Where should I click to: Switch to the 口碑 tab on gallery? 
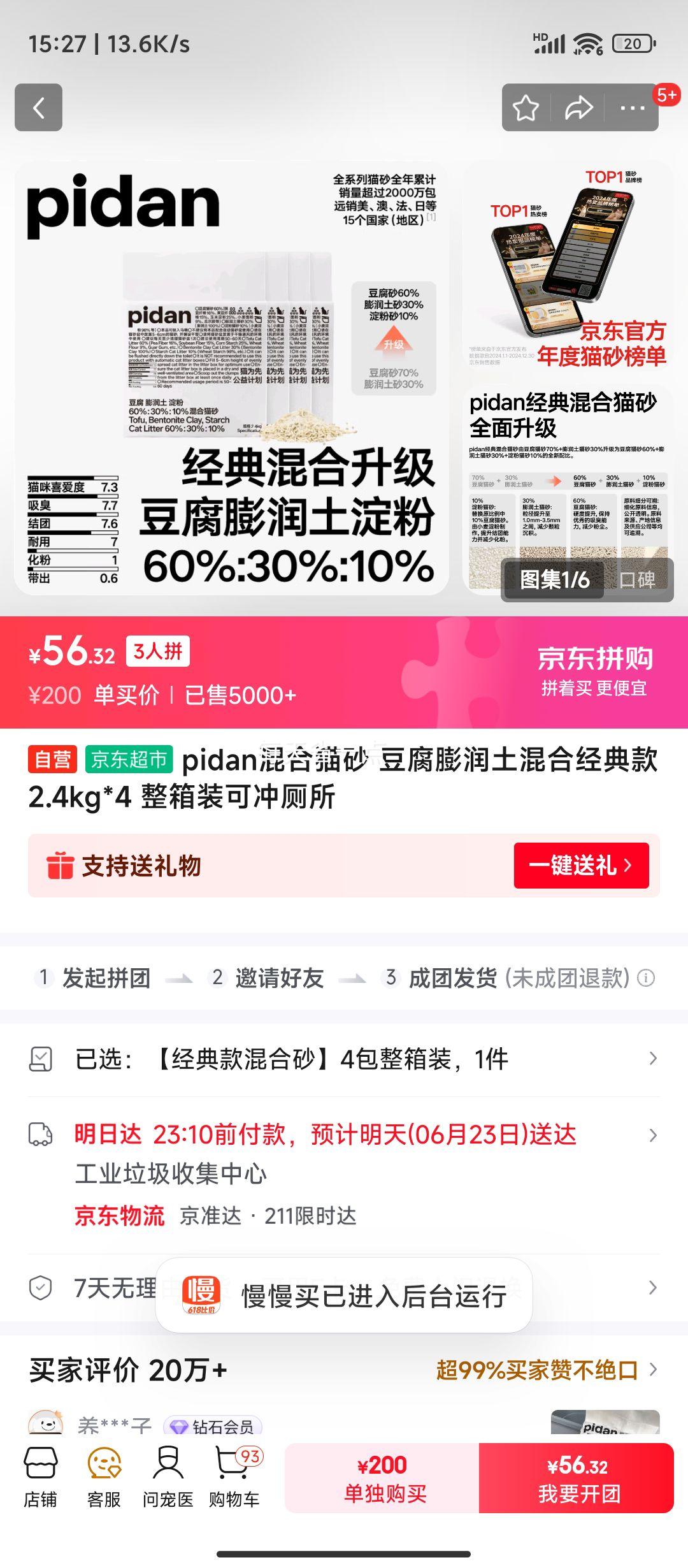[x=637, y=579]
